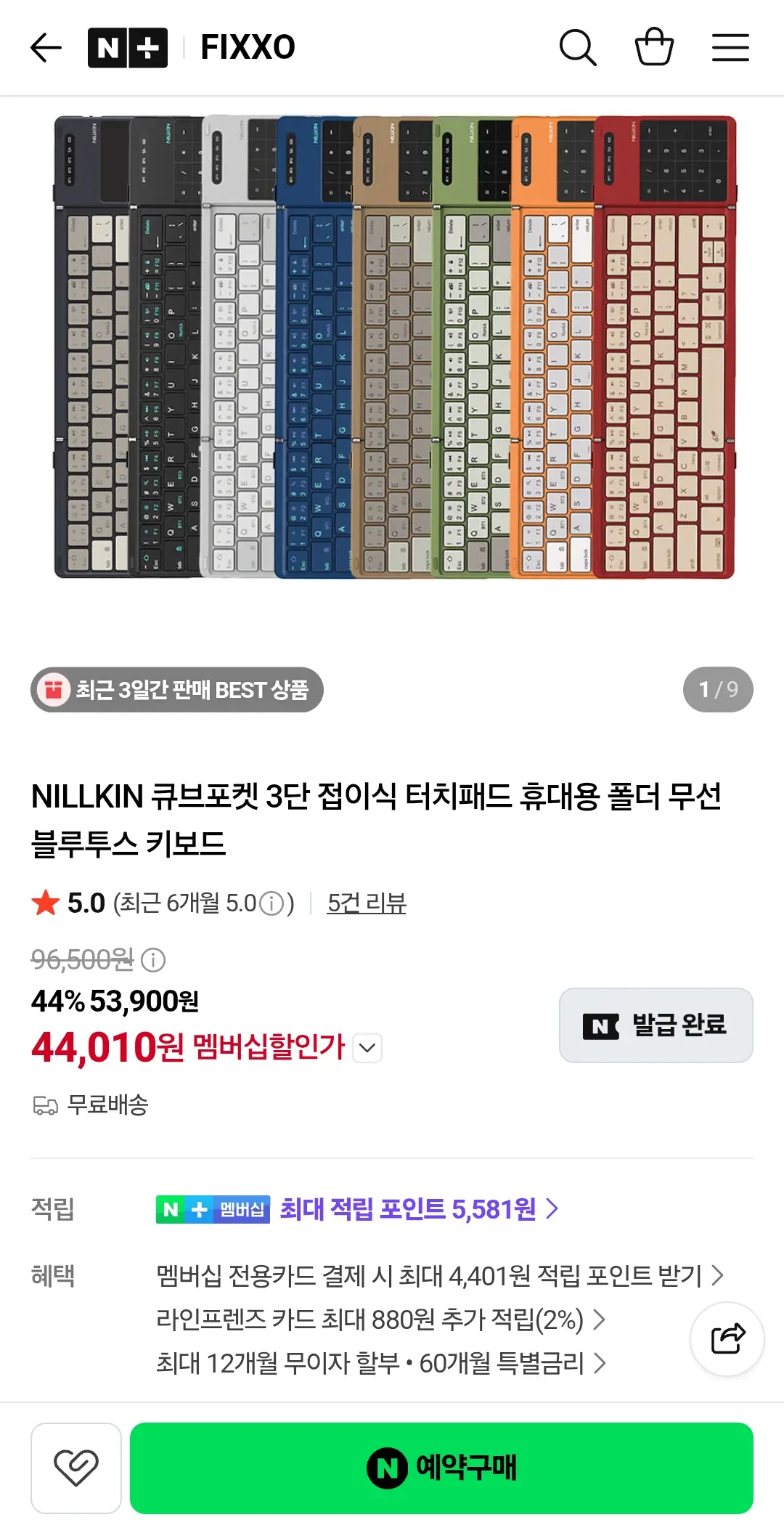Open search with the magnifier icon
This screenshot has width=784, height=1533.
pyautogui.click(x=578, y=48)
